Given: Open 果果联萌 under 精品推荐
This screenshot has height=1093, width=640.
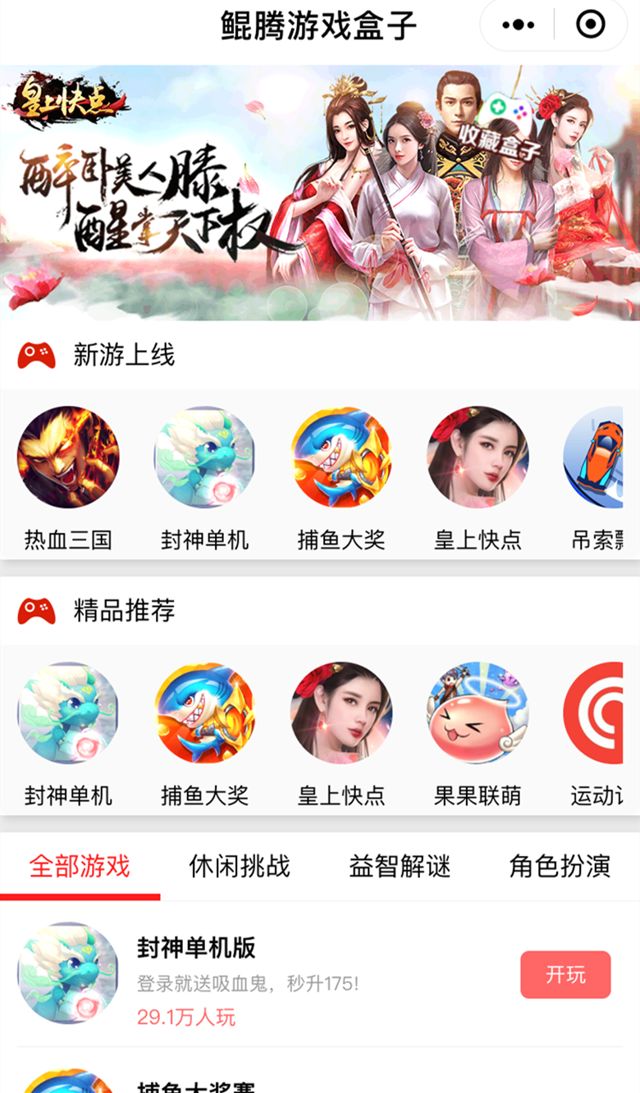Looking at the screenshot, I should click(477, 713).
